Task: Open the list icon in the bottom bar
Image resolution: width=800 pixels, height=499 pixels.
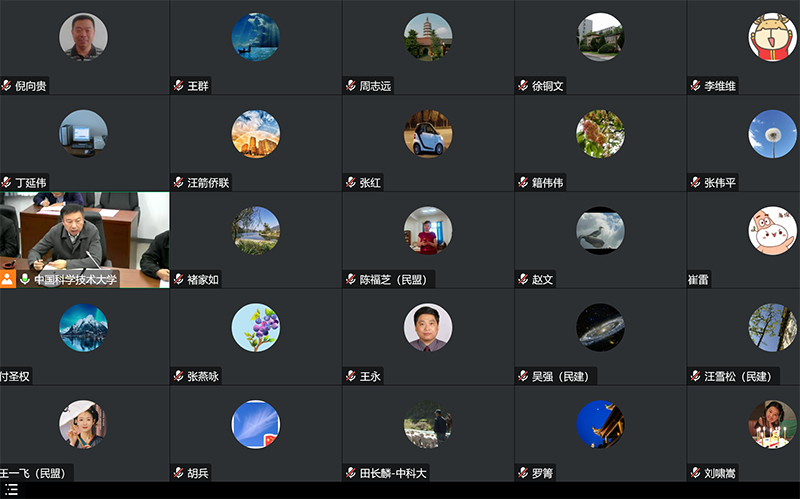Action: pos(11,489)
